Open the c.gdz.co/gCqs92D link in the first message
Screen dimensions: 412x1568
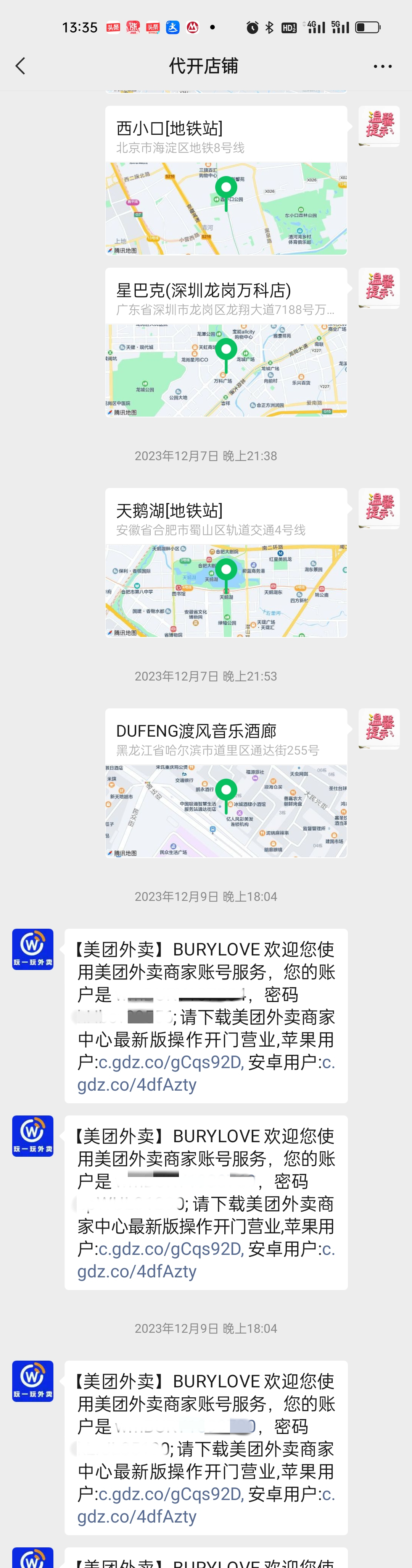pos(170,1062)
